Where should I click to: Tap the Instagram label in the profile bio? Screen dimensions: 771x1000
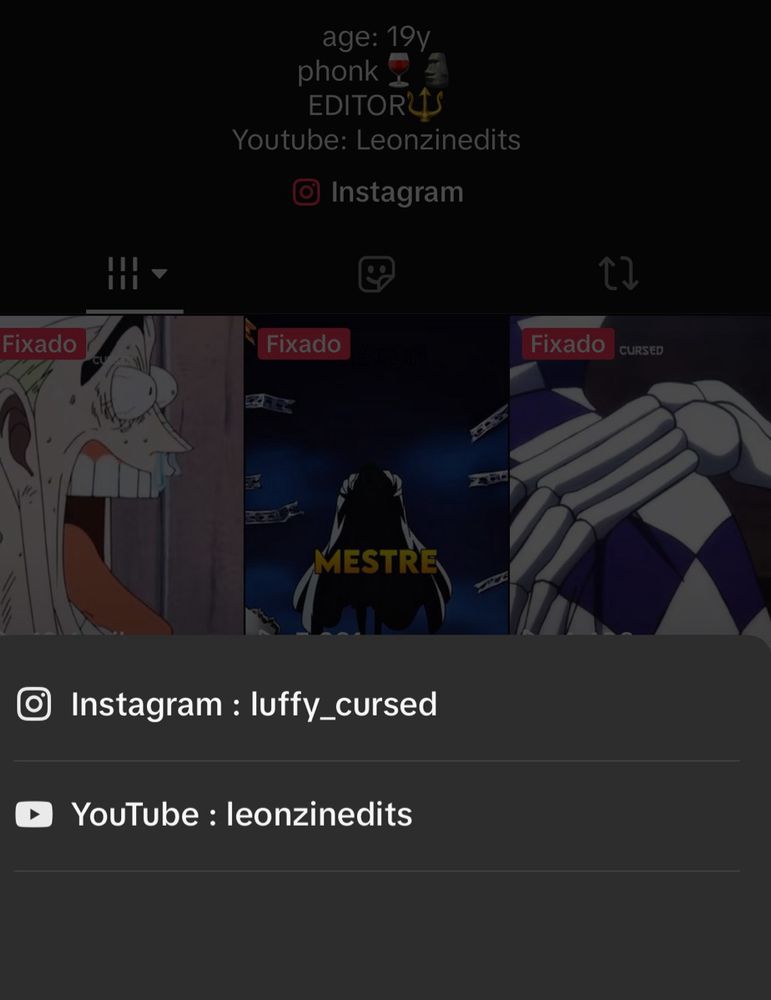tap(397, 191)
